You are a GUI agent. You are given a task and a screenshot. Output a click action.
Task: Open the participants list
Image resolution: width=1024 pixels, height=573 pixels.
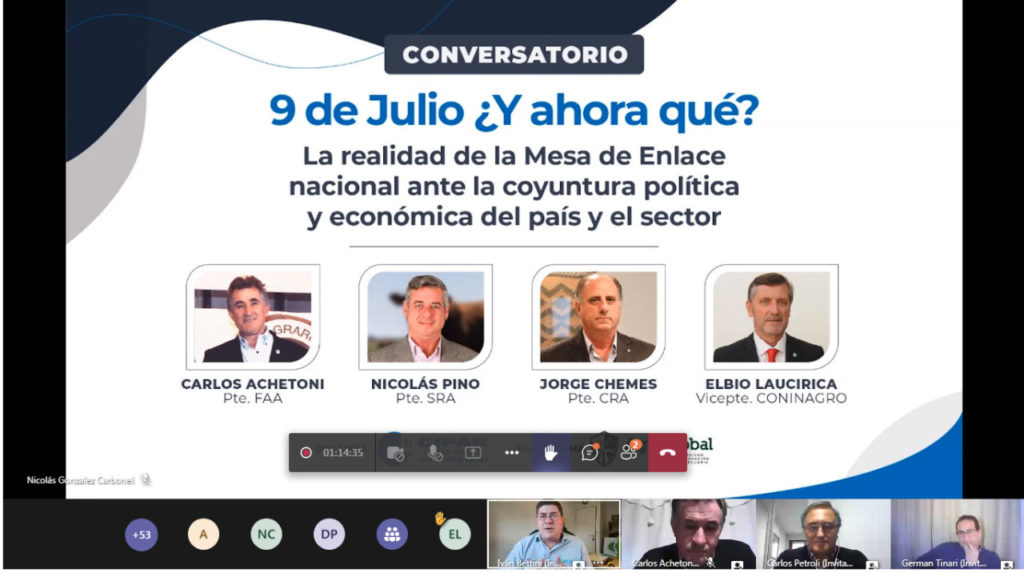click(629, 452)
